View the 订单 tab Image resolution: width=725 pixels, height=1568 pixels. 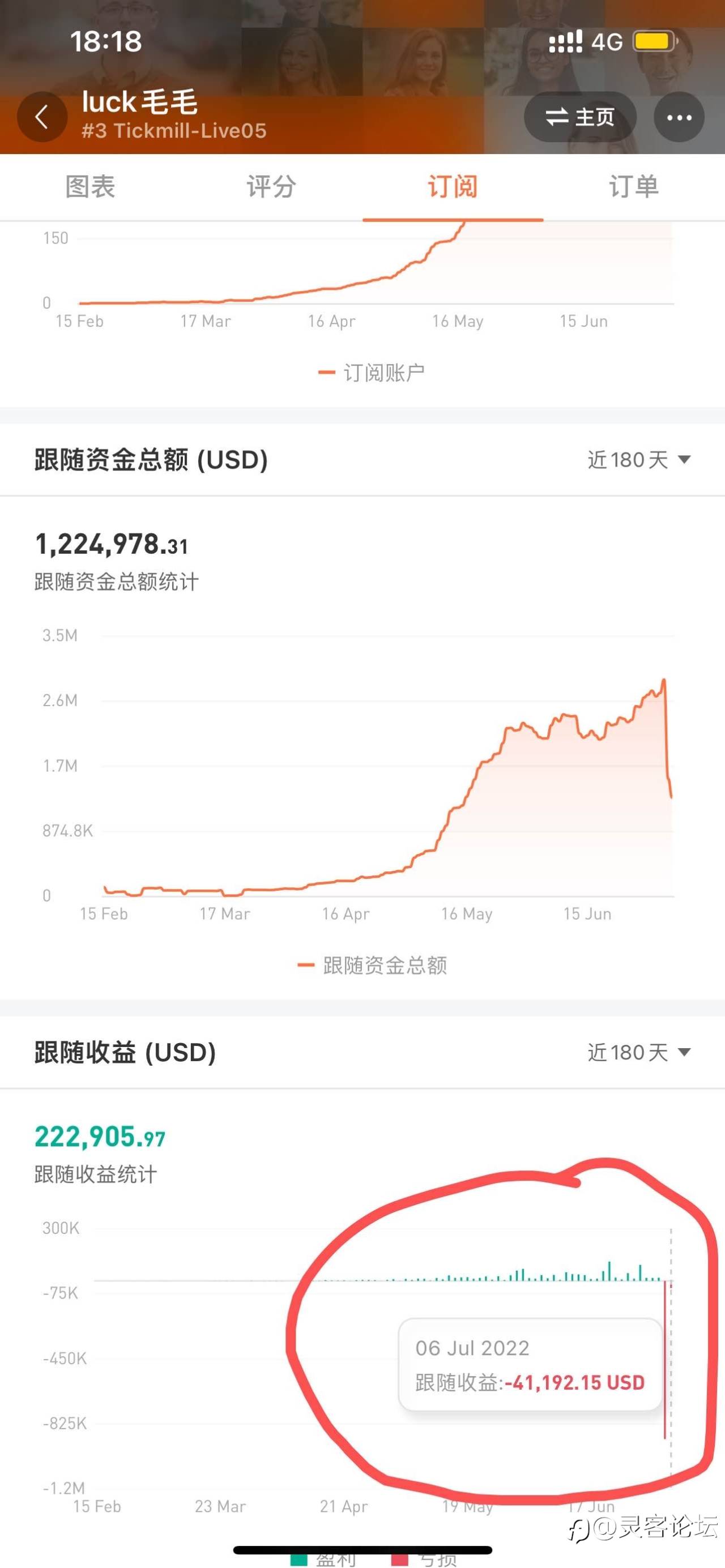pyautogui.click(x=634, y=187)
